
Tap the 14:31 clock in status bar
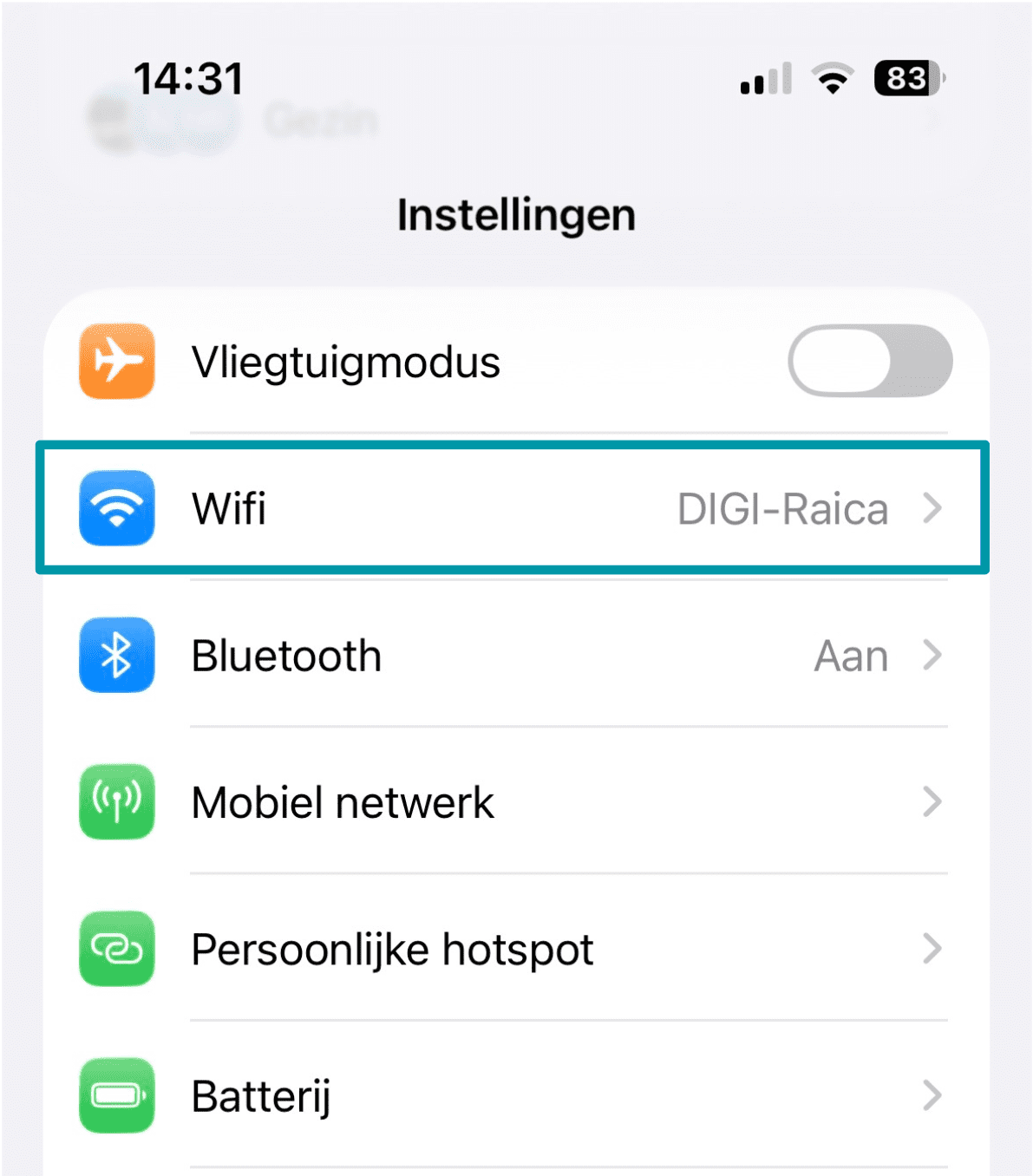(191, 79)
